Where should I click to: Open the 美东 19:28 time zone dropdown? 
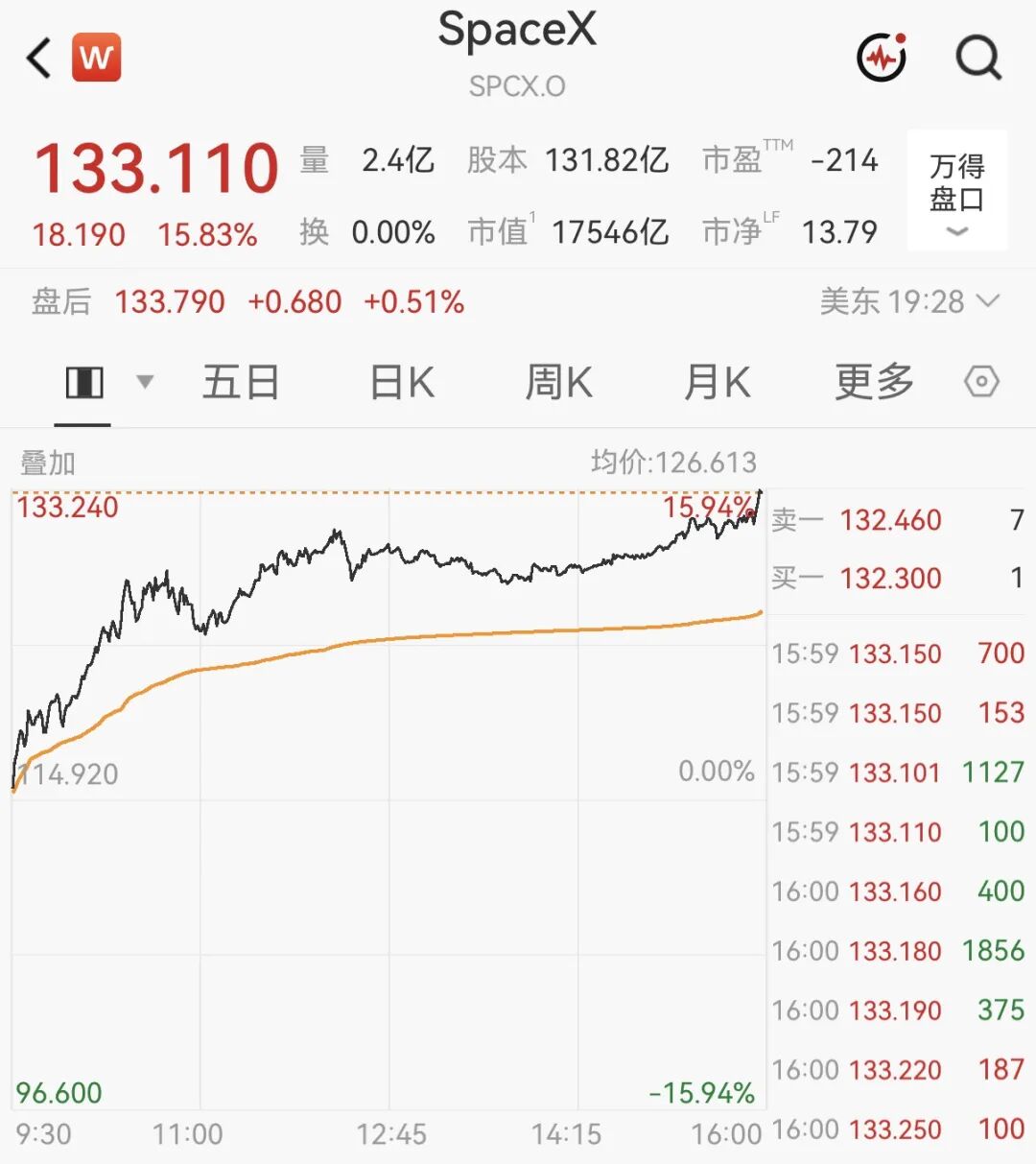(909, 301)
